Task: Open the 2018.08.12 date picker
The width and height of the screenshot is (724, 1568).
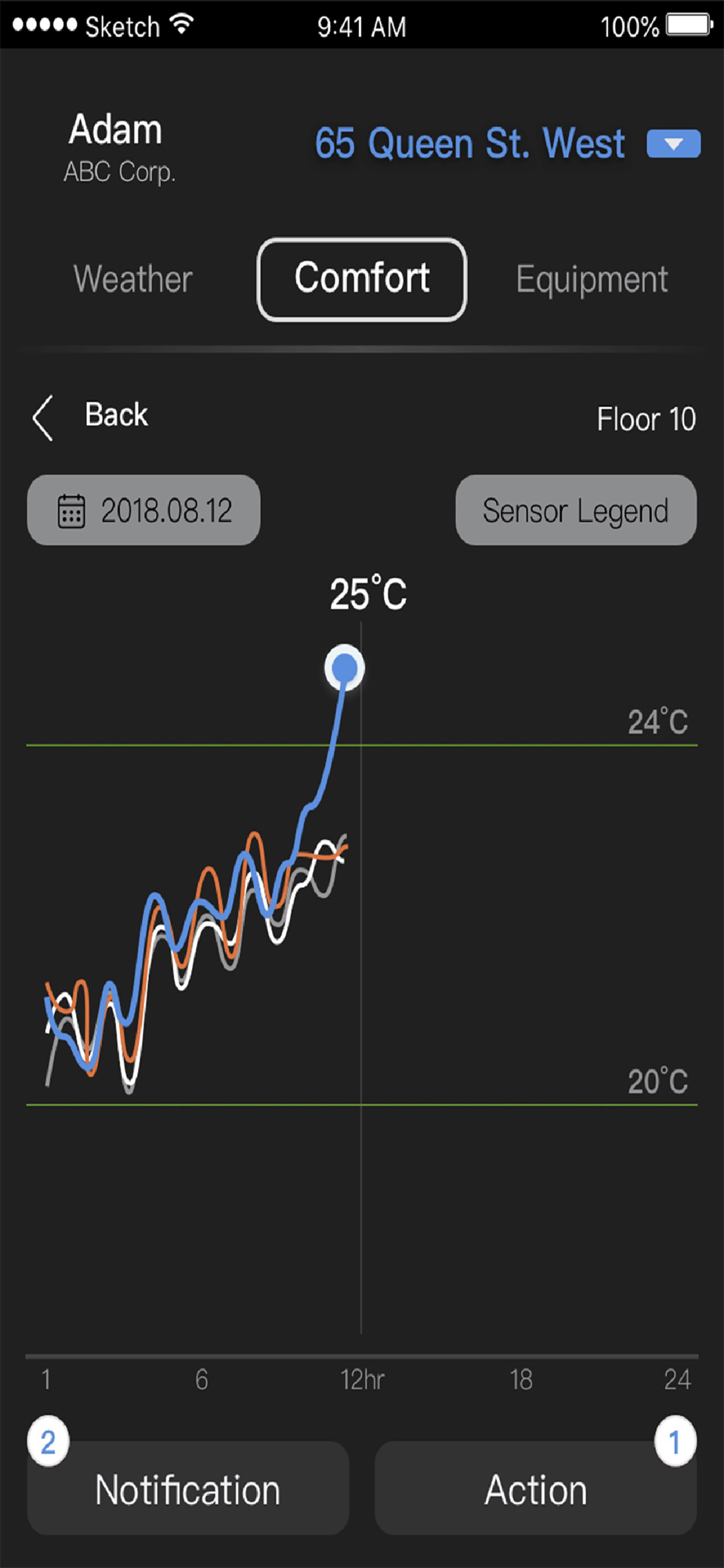Action: [x=144, y=510]
